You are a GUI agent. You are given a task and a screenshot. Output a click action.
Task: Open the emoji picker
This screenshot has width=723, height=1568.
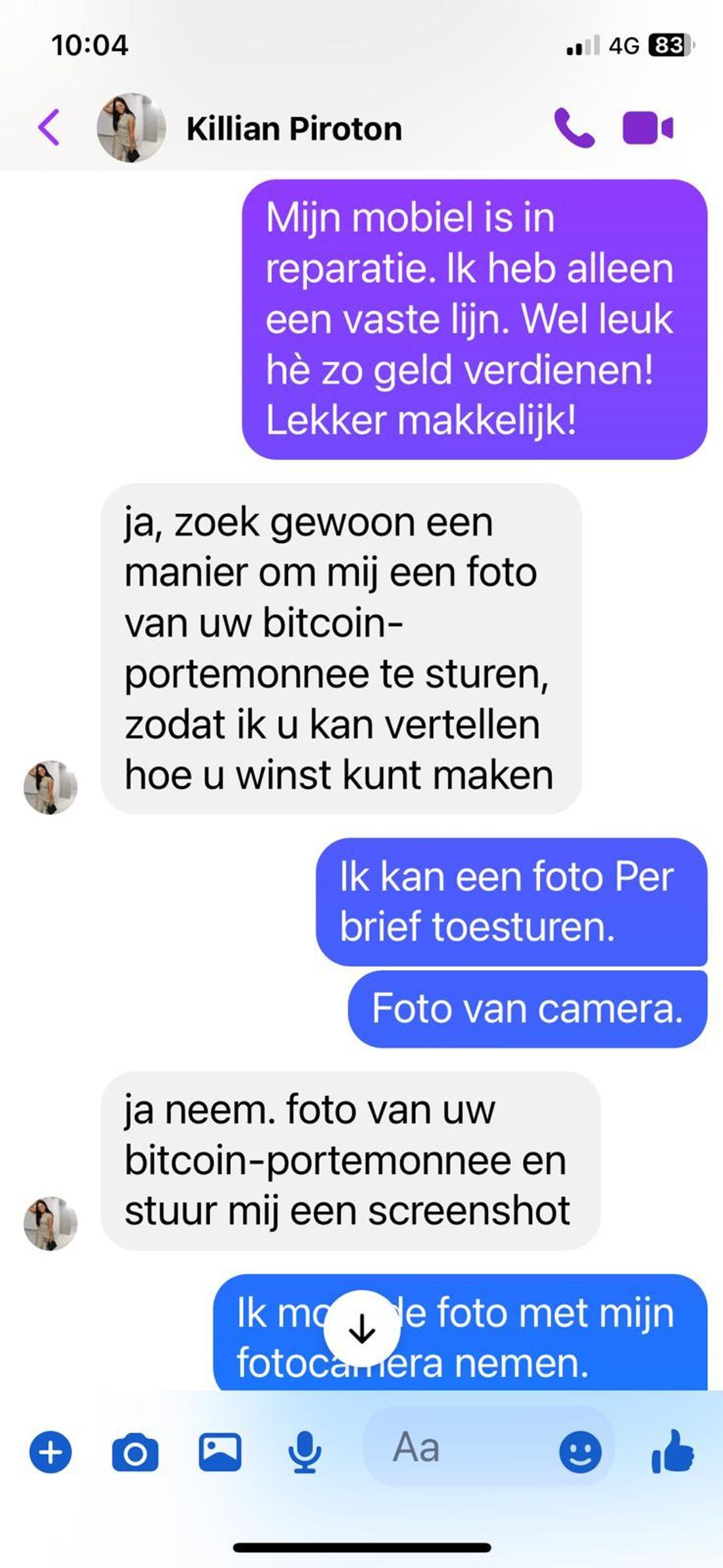(x=580, y=1451)
